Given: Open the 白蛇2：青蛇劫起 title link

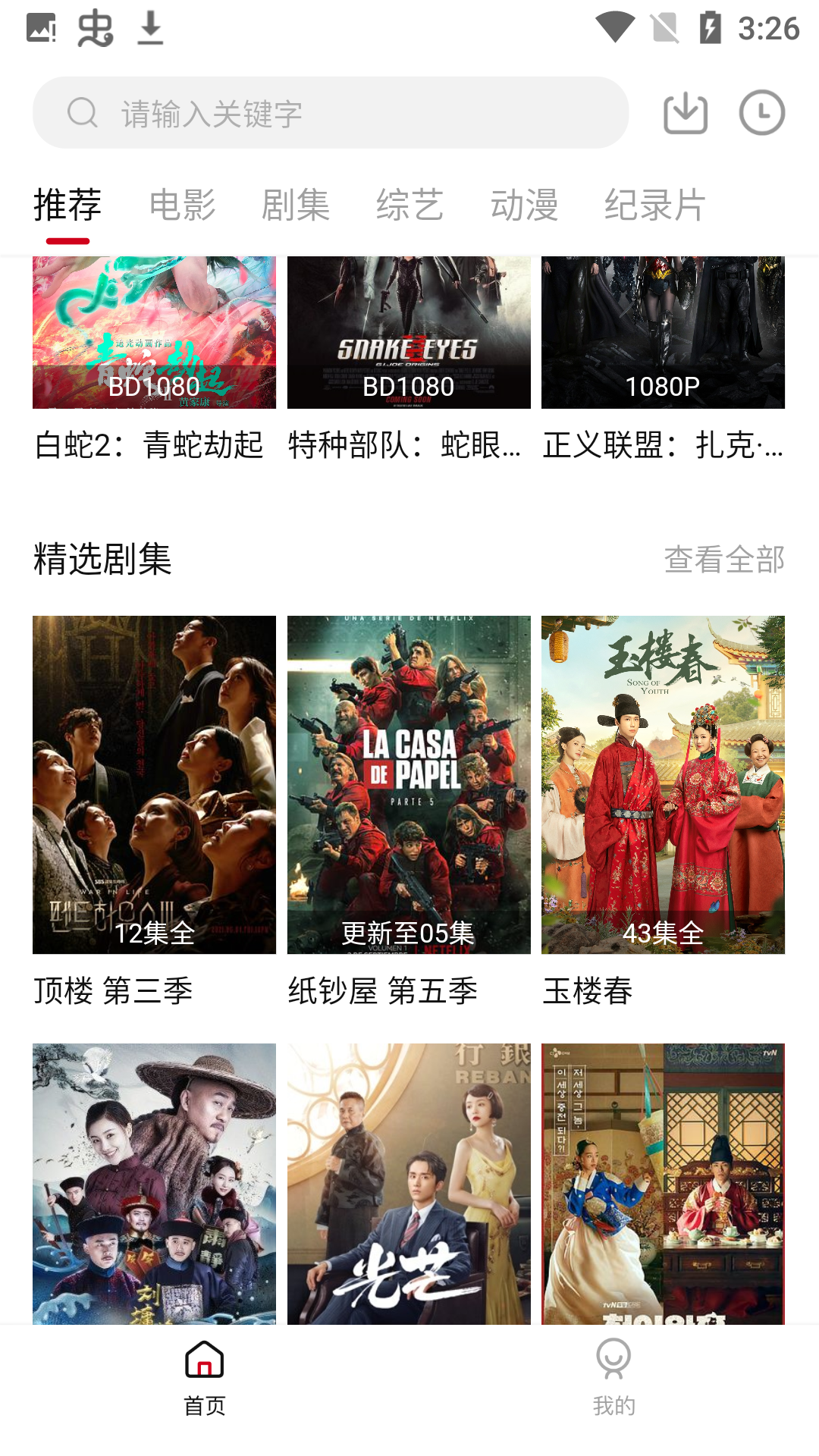Looking at the screenshot, I should tap(146, 447).
